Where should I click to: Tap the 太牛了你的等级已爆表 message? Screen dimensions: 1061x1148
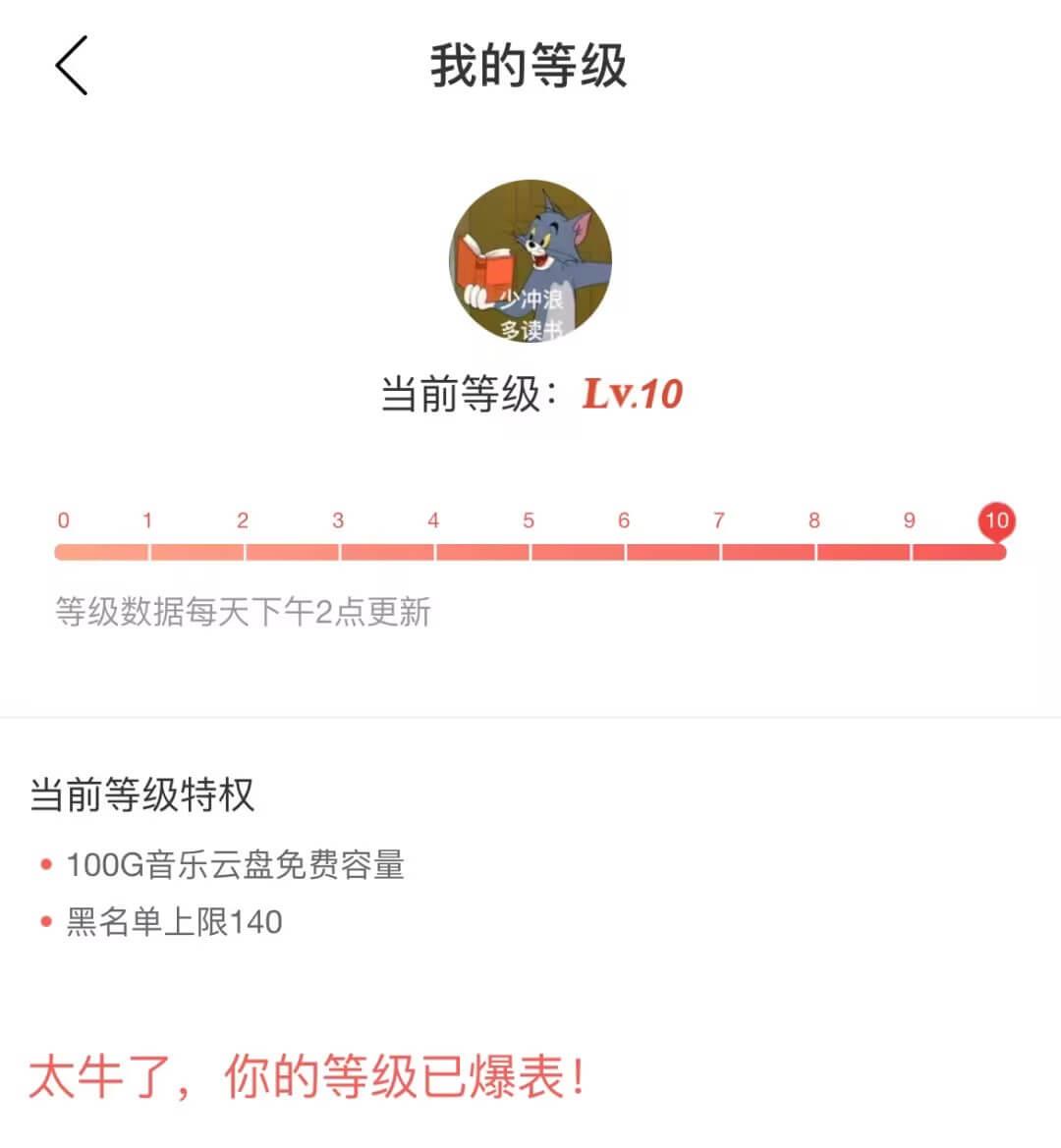point(309,1078)
